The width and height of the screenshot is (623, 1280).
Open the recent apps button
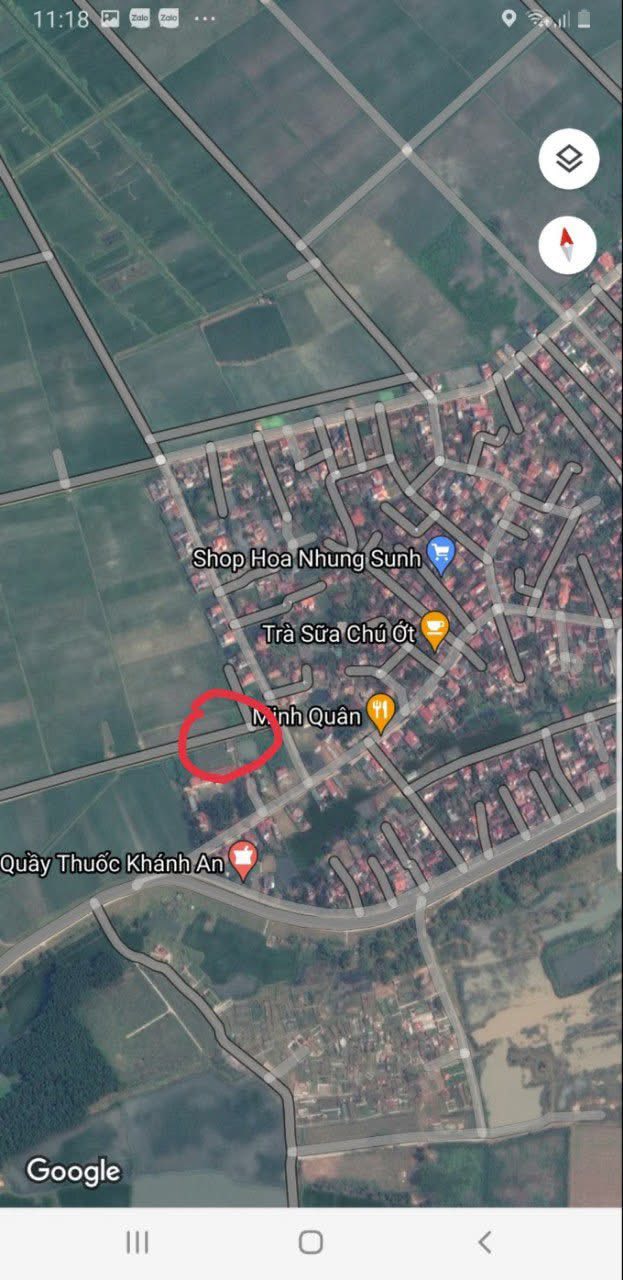pos(137,1242)
